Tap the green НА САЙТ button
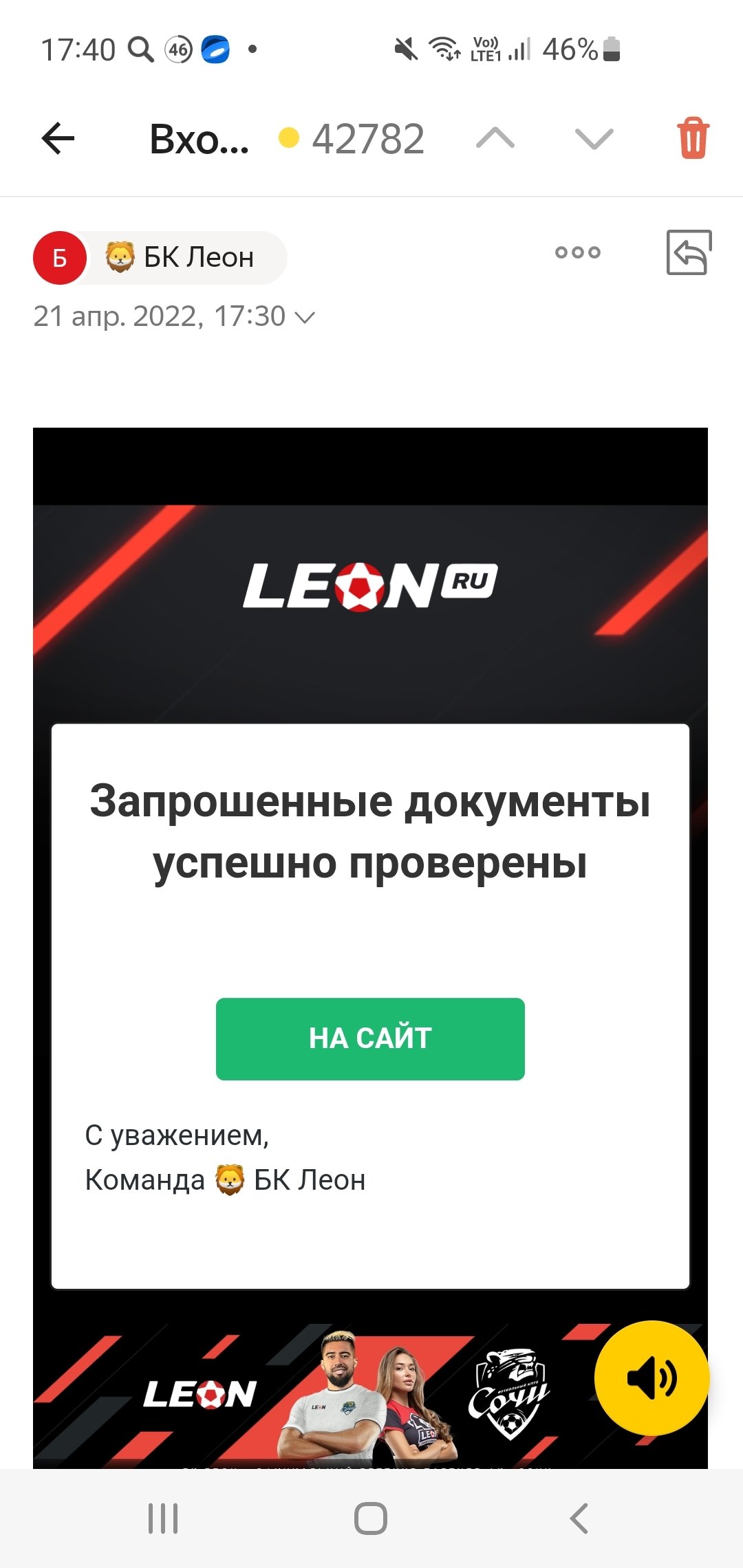Viewport: 743px width, 1568px height. coord(370,1038)
